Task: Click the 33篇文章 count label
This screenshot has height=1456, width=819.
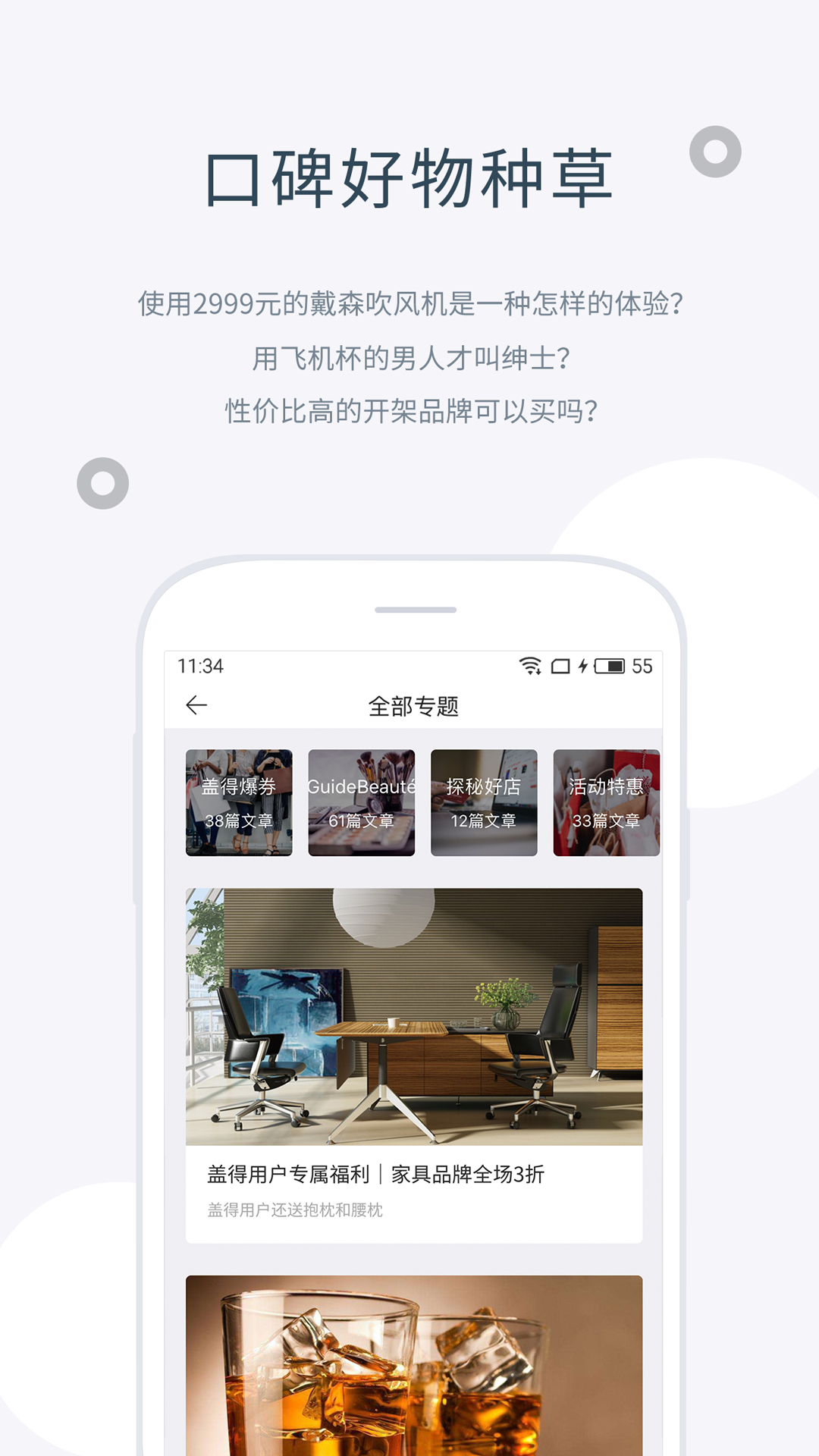Action: (x=606, y=819)
